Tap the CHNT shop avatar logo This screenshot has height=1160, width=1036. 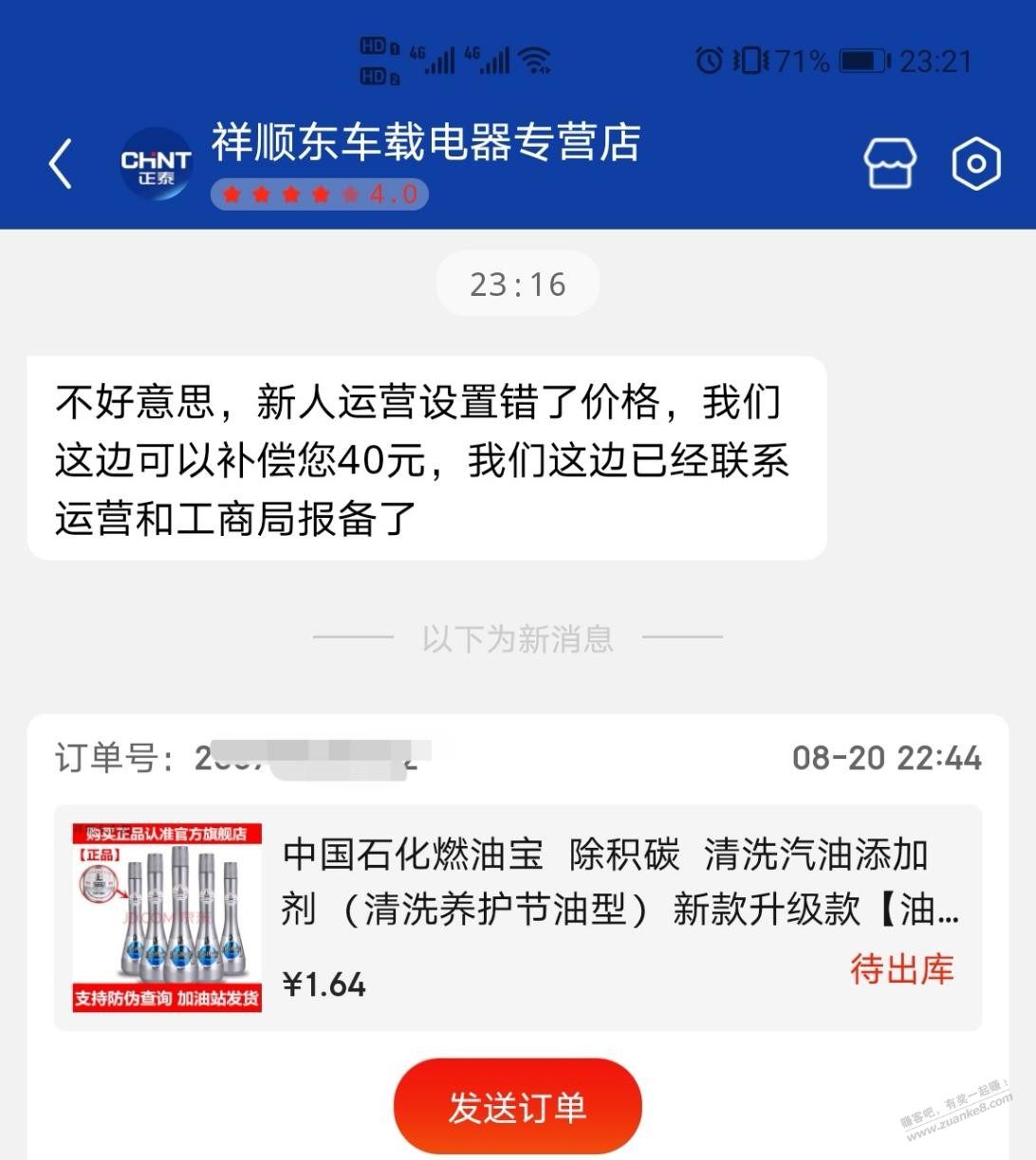(155, 162)
